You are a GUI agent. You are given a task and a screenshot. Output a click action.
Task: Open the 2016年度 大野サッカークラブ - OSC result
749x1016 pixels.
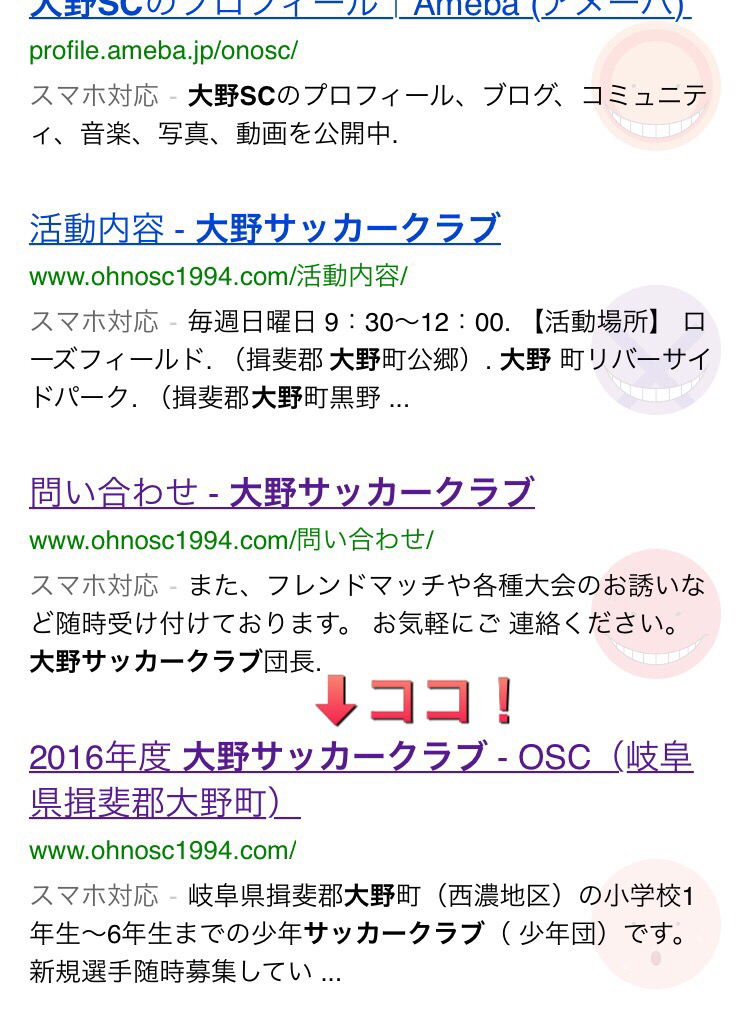360,759
